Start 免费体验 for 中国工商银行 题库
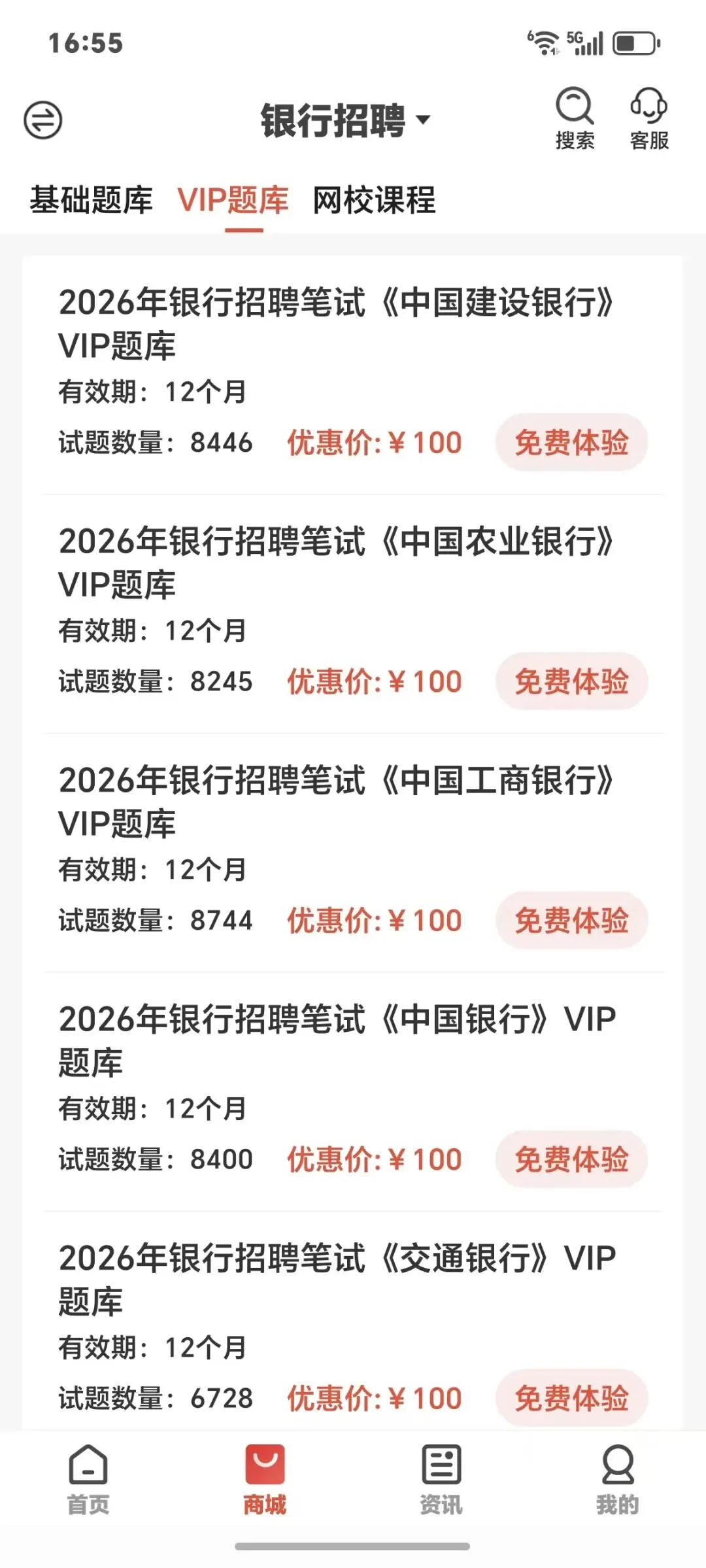 [571, 920]
